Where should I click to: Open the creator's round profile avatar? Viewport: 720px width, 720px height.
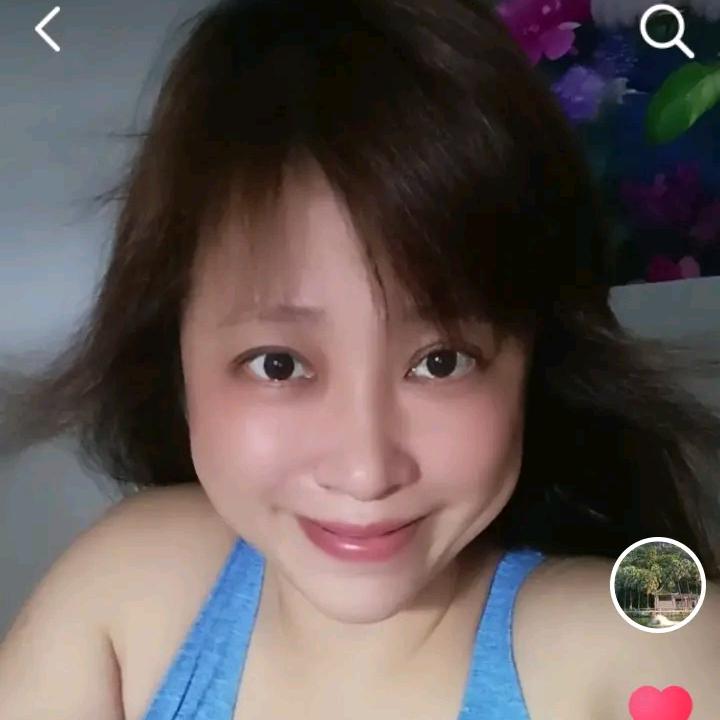click(657, 585)
